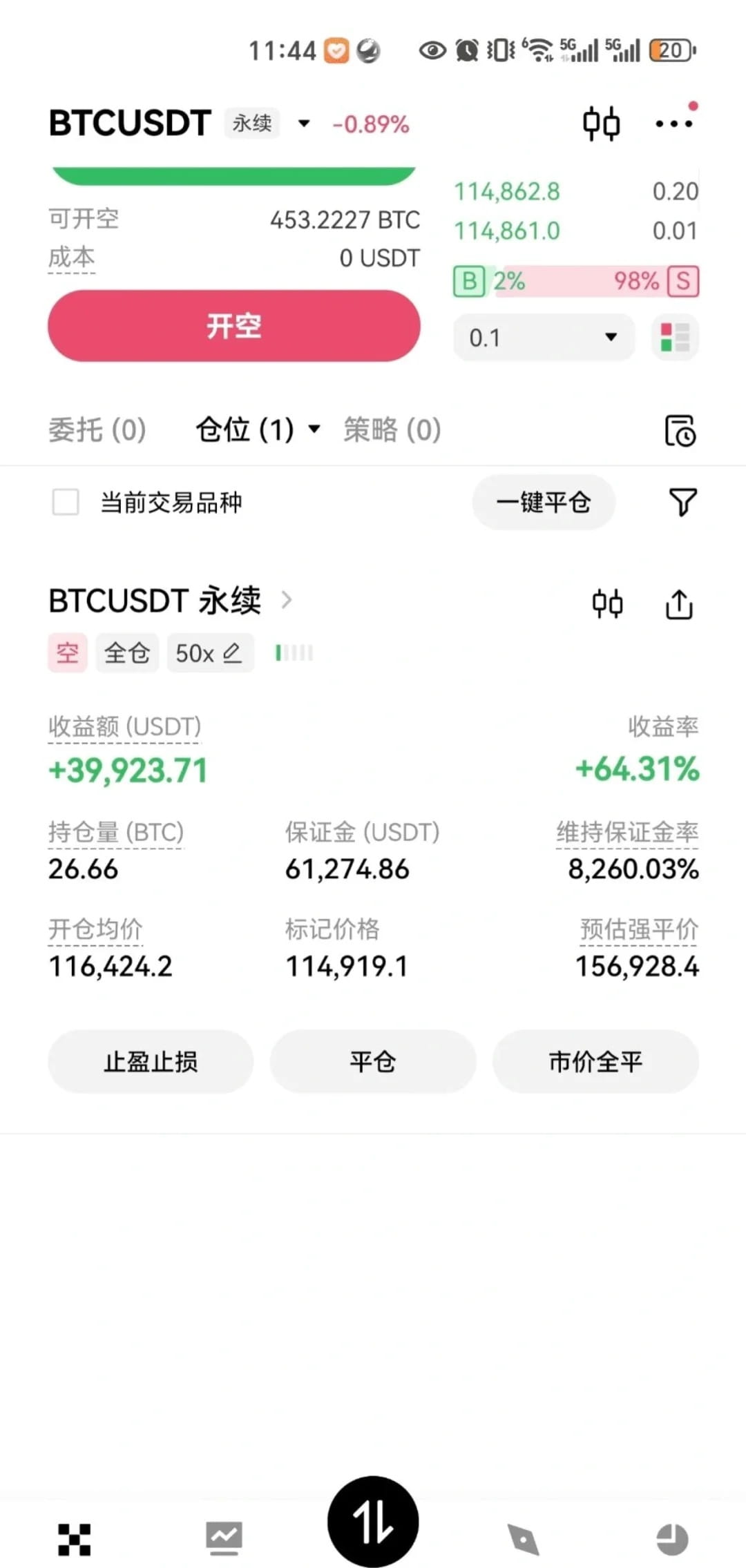
Task: Open the candlestick chart icon beside -0.89%
Action: 601,124
